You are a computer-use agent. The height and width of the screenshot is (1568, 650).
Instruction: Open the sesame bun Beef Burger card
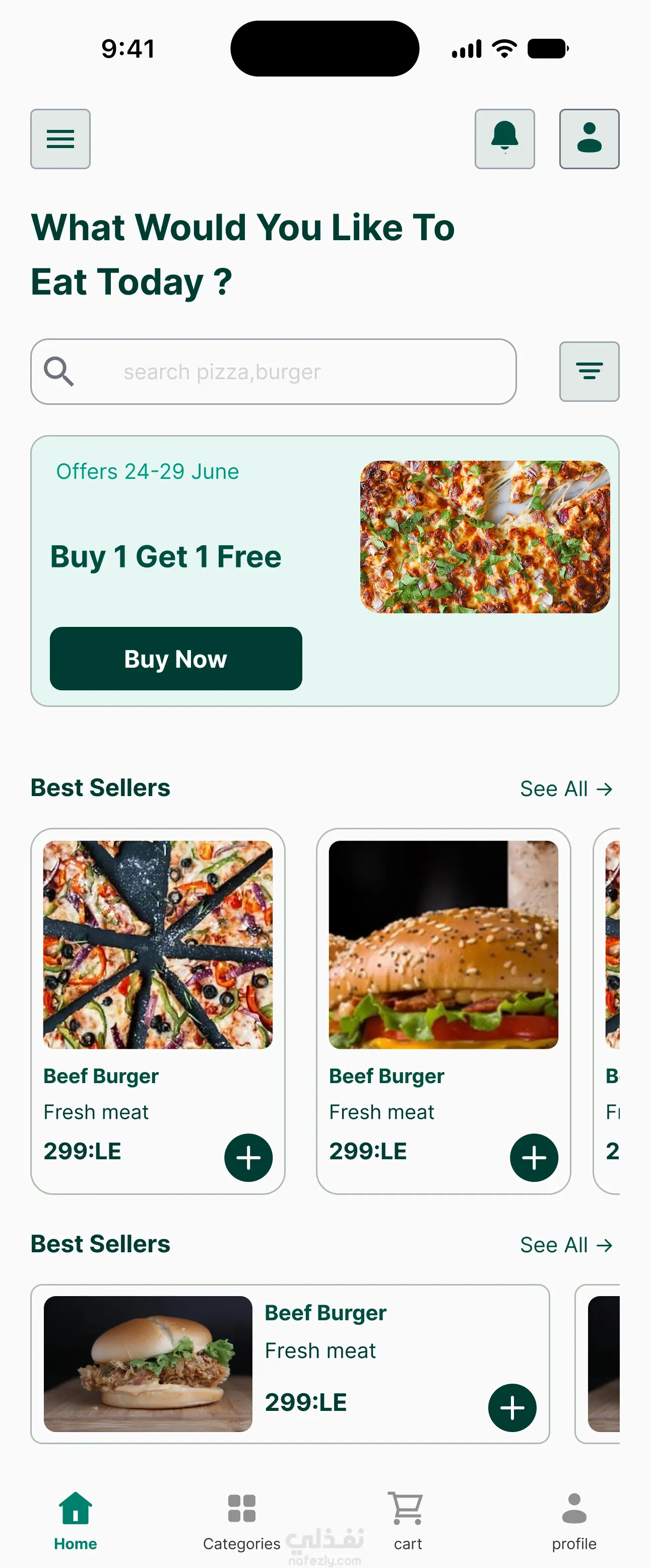click(443, 1011)
